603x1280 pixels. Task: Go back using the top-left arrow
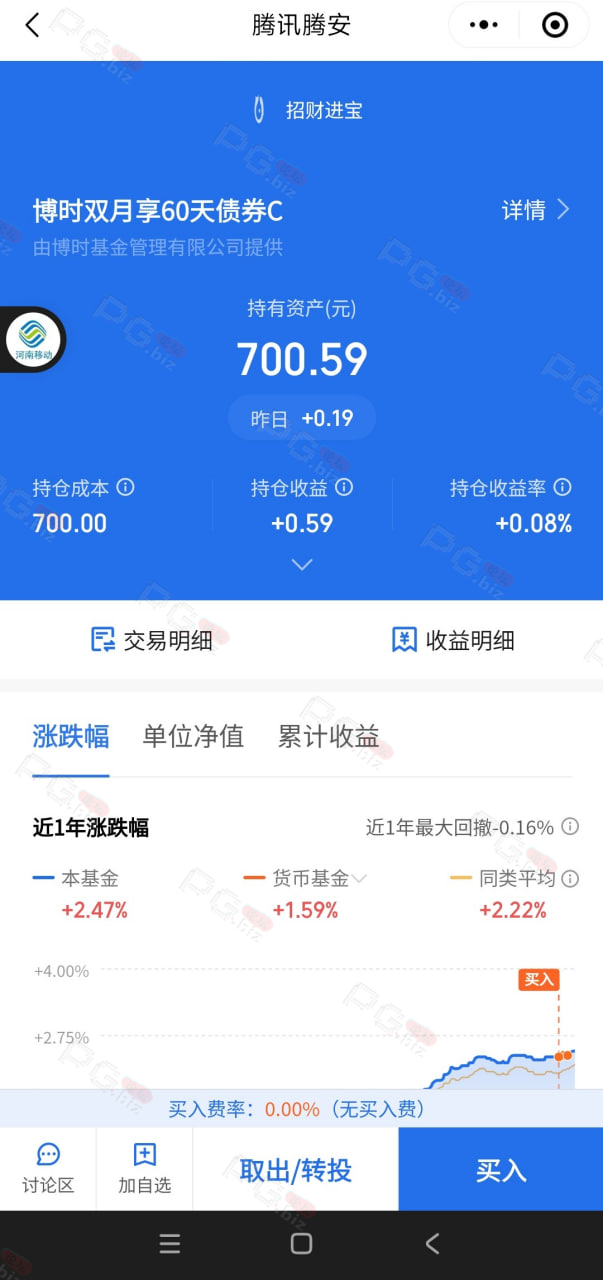coord(32,26)
